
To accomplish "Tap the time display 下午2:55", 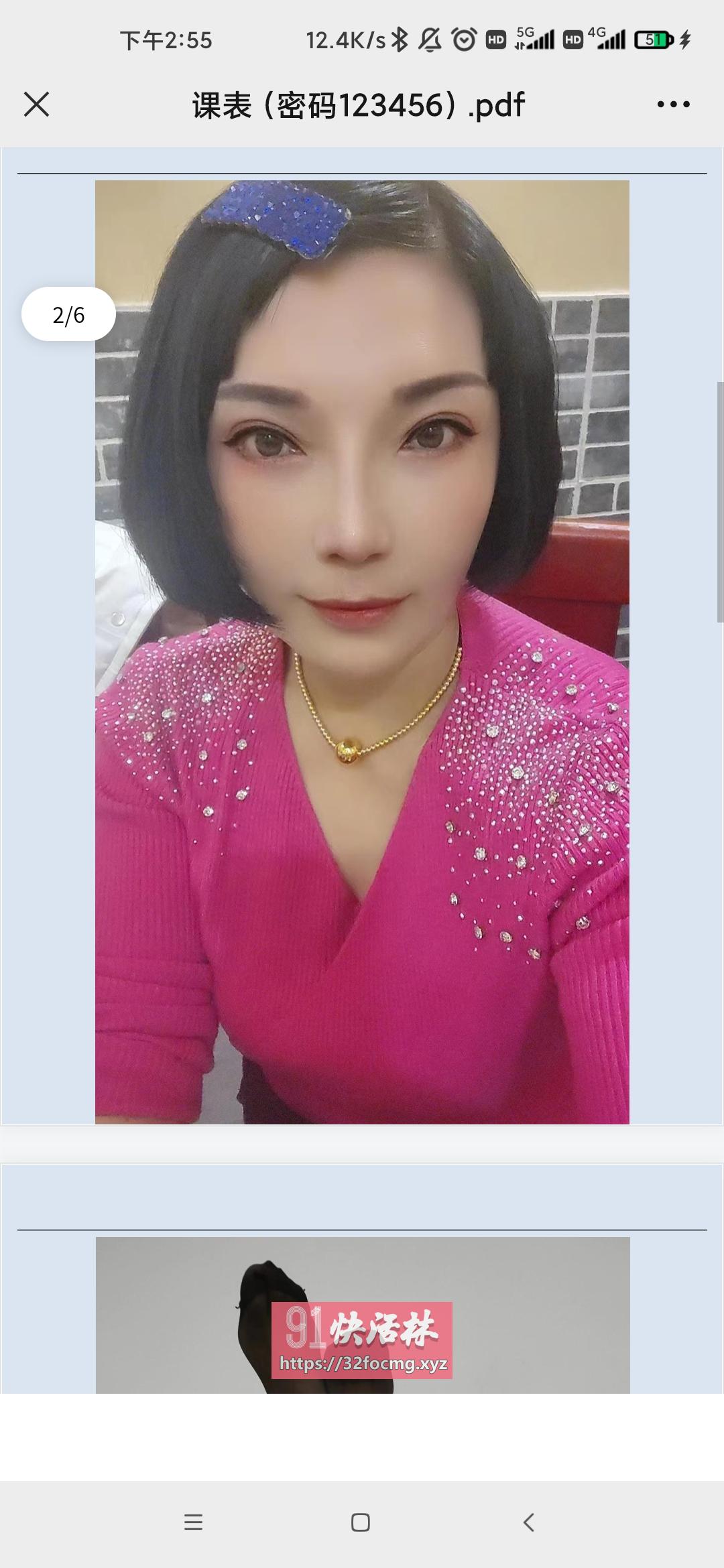I will click(x=166, y=40).
